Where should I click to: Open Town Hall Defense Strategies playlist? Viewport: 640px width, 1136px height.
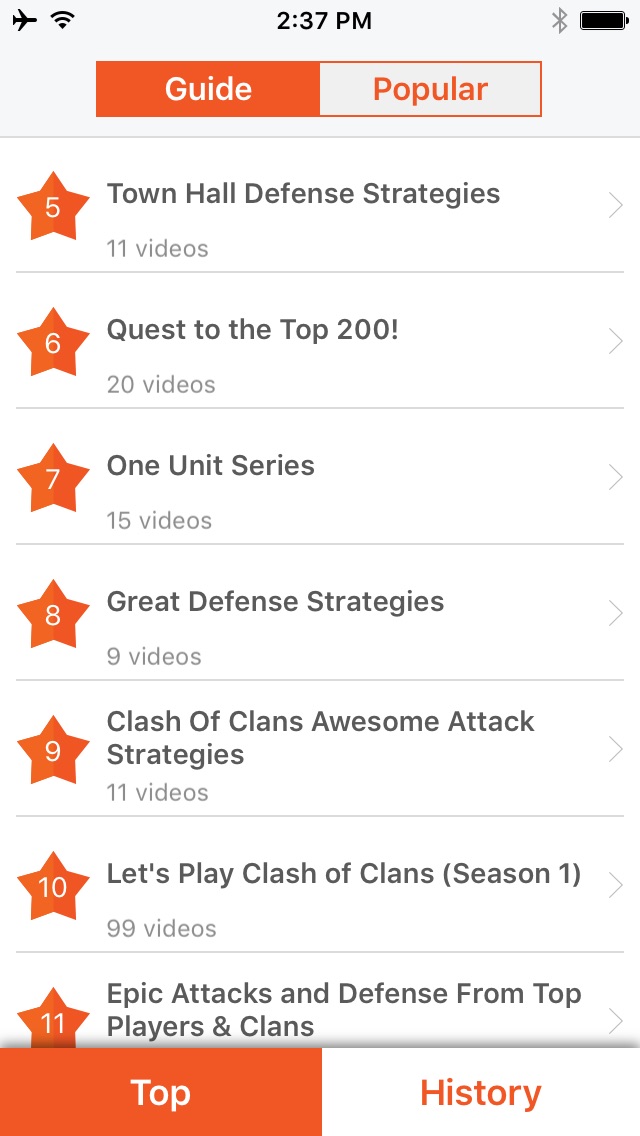click(x=320, y=207)
